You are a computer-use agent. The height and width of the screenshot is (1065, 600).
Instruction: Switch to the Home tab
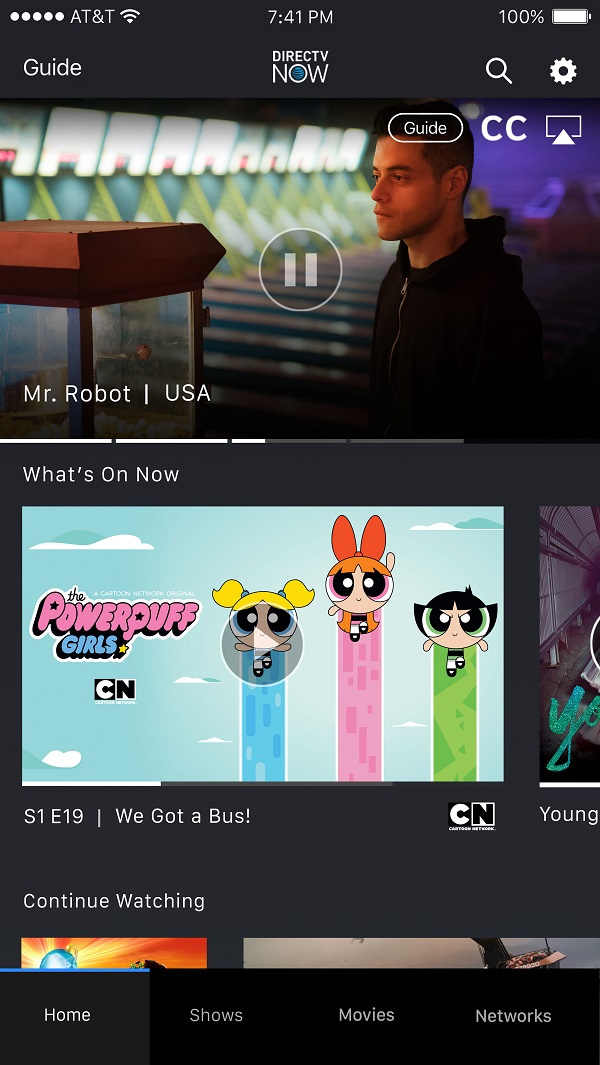[x=67, y=1015]
